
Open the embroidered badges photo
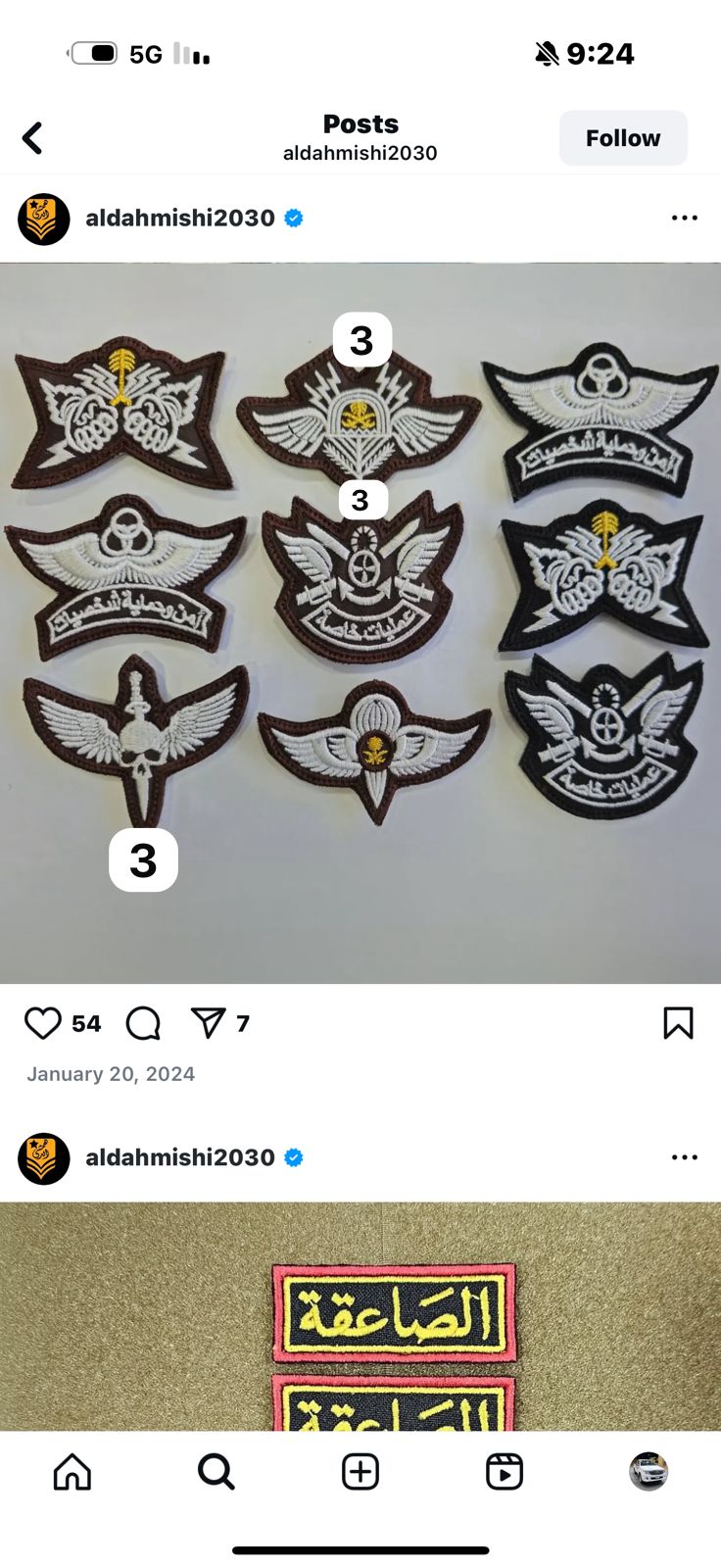(x=360, y=622)
